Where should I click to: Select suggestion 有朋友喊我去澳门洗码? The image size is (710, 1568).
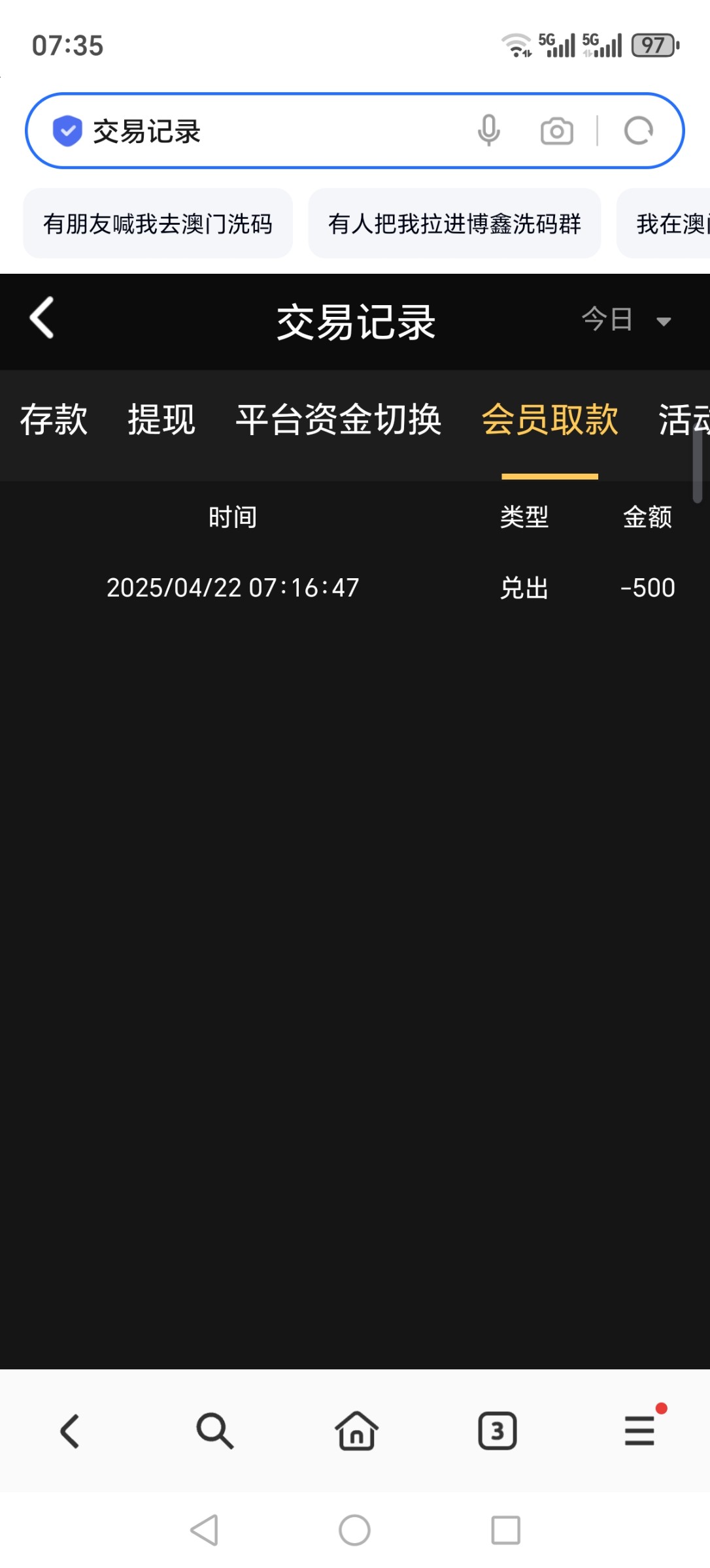[158, 223]
